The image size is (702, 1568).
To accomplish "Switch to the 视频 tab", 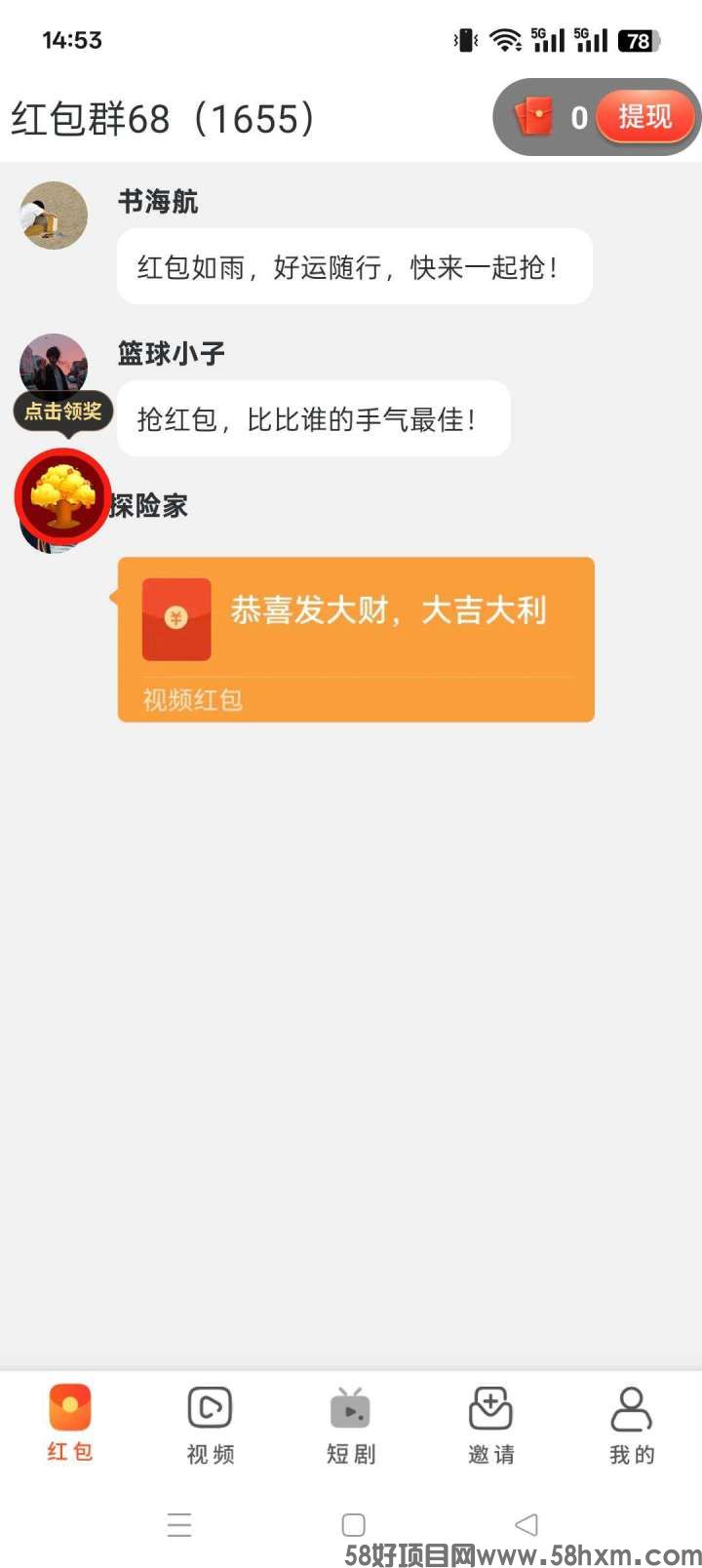I will click(x=210, y=1425).
